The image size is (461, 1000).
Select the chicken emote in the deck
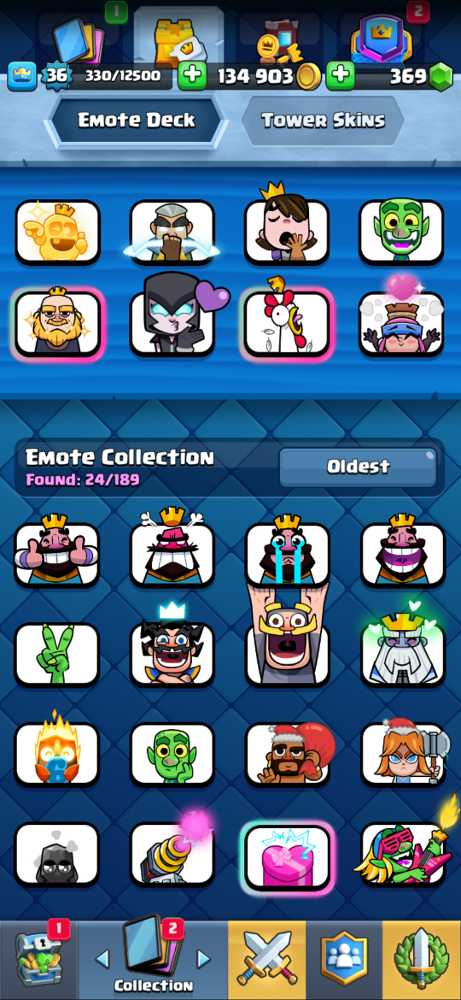click(287, 323)
